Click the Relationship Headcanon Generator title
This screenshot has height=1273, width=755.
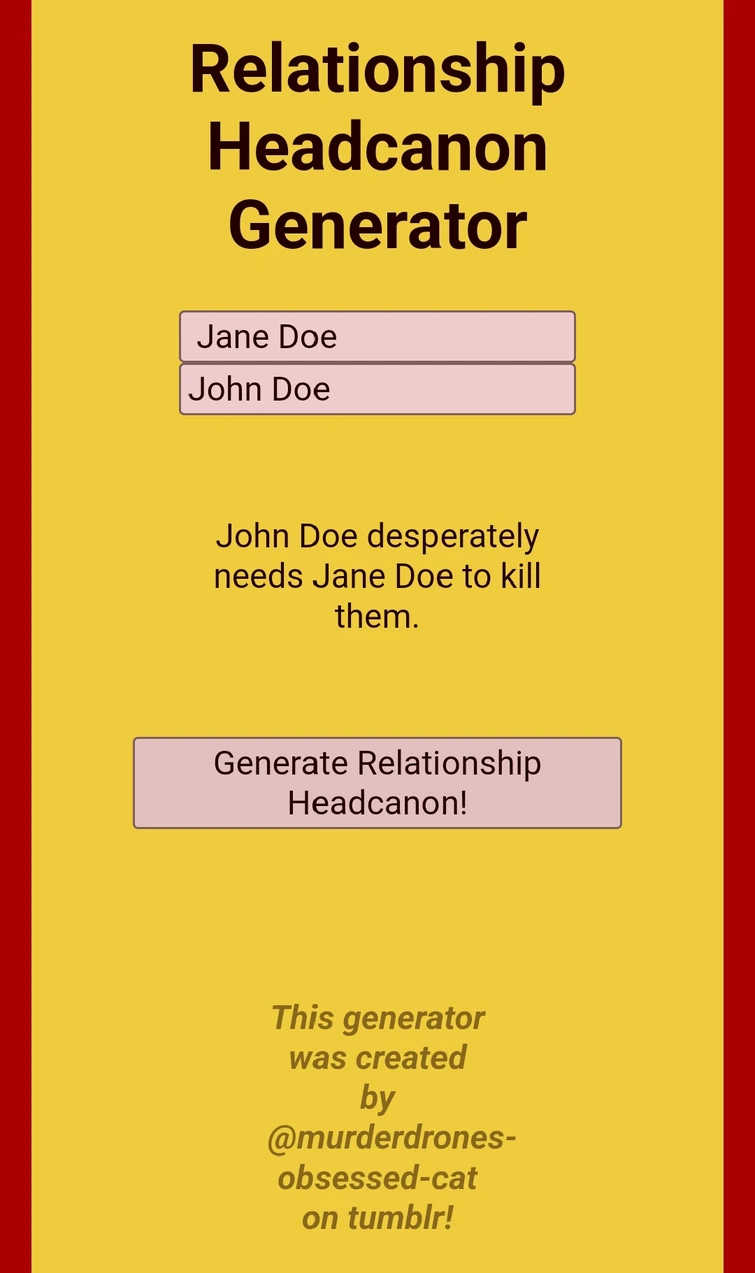pyautogui.click(x=377, y=145)
